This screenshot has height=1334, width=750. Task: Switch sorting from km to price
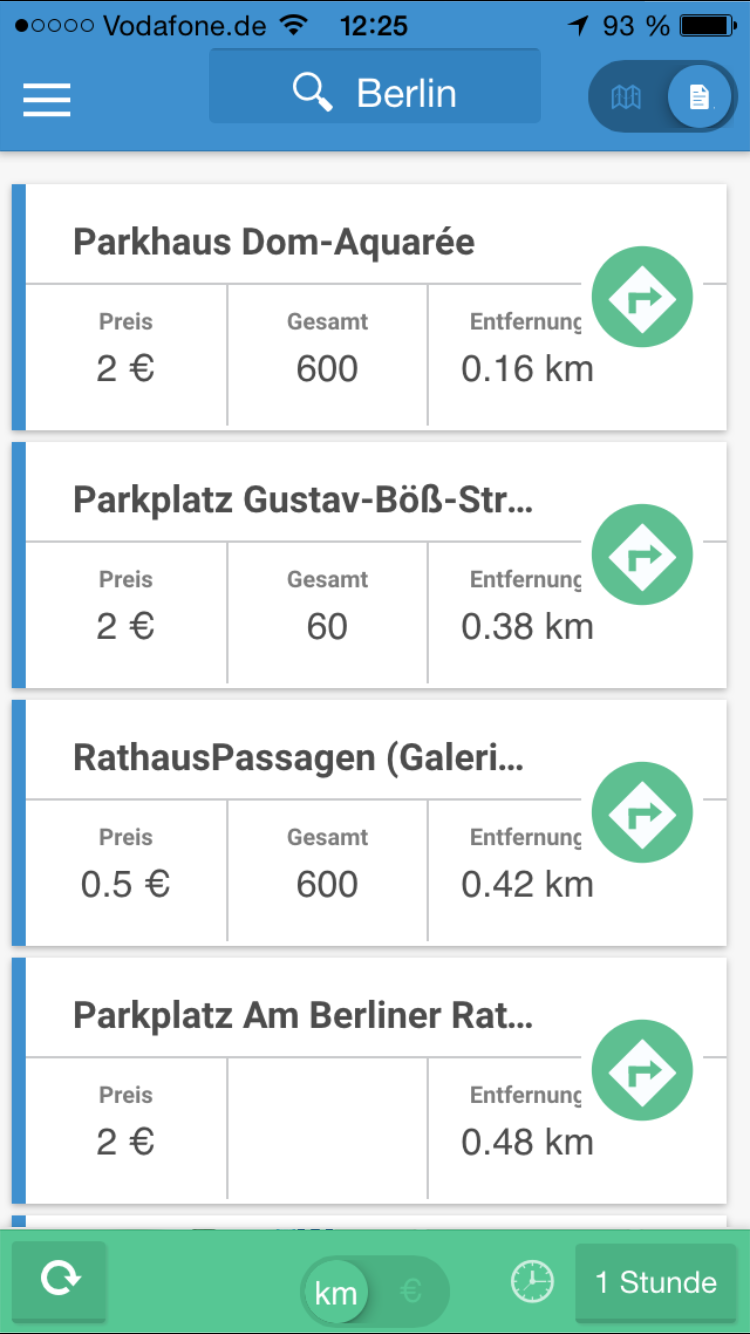(410, 1291)
